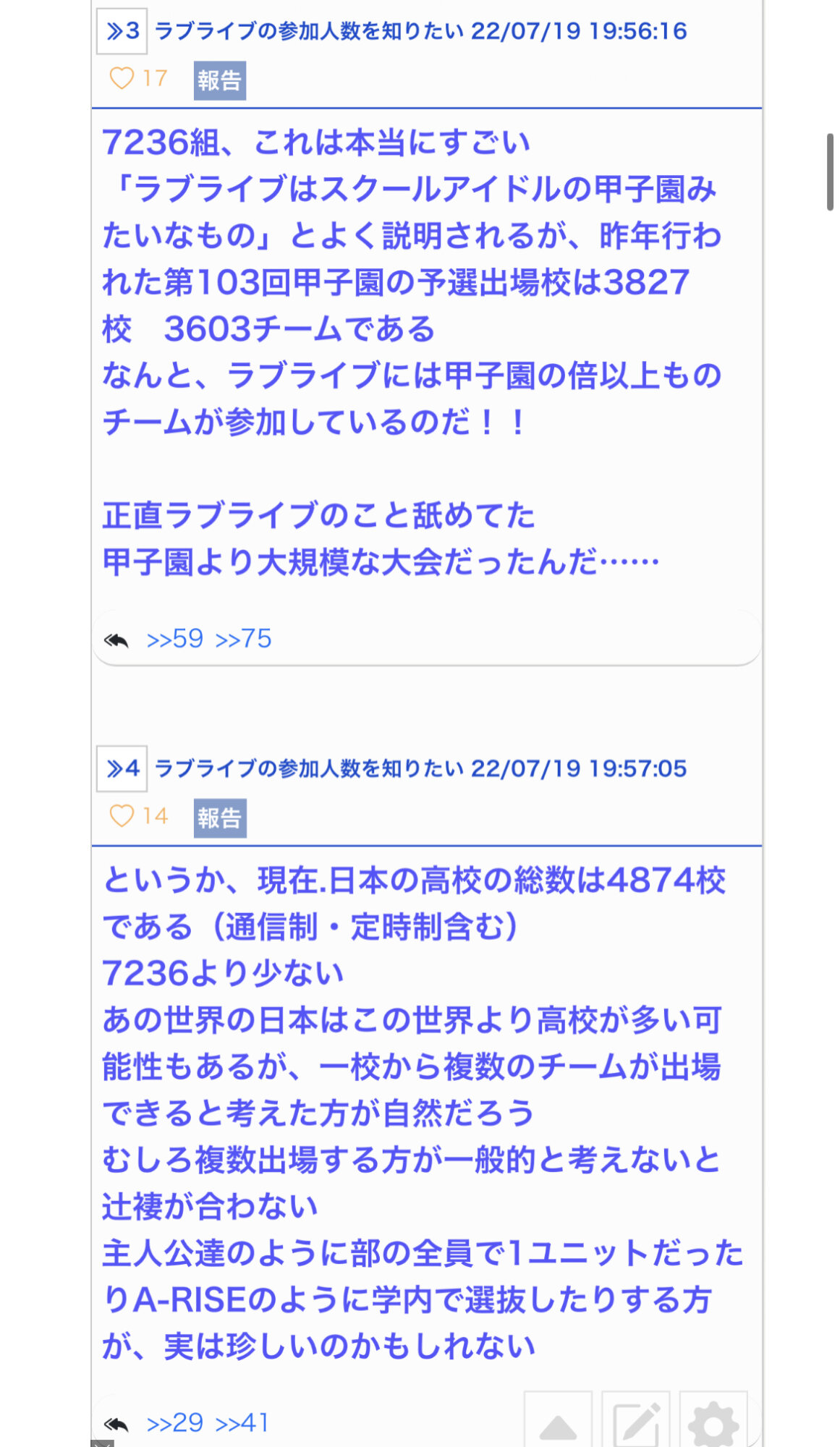
Task: Open reply link >>41
Action: point(242,1423)
